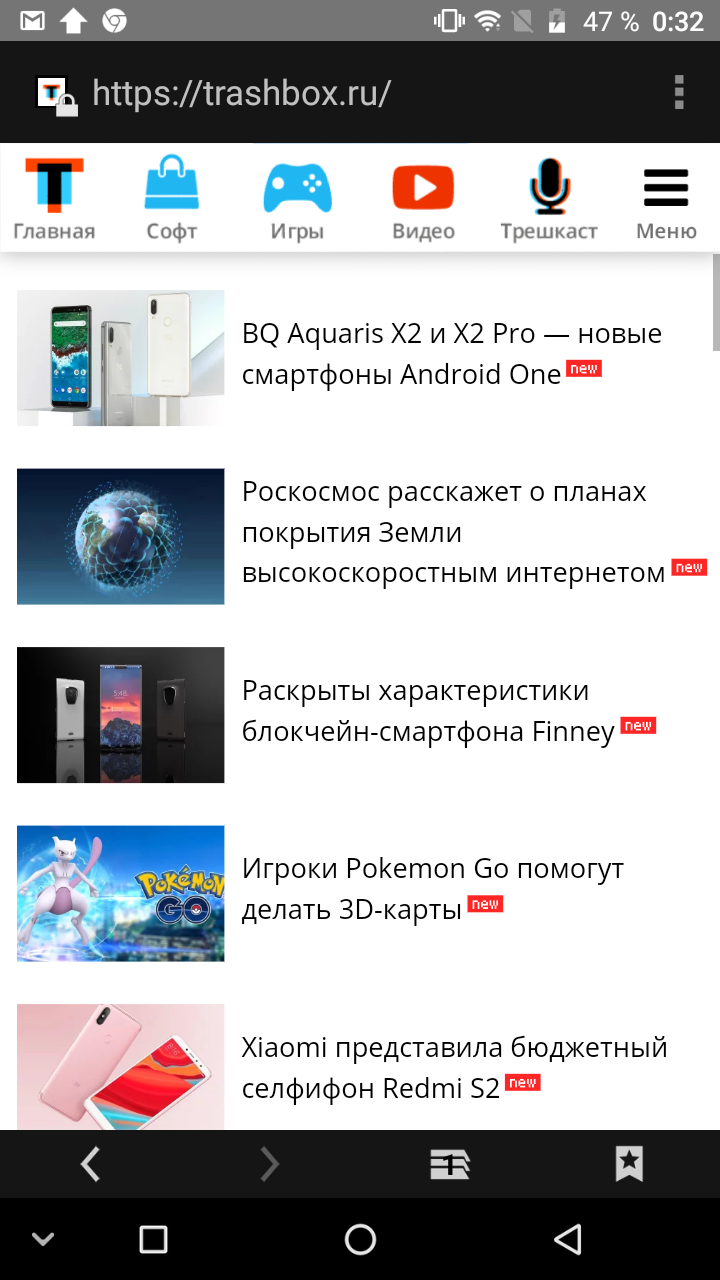Open the browser overflow menu
This screenshot has width=720, height=1280.
pyautogui.click(x=679, y=93)
